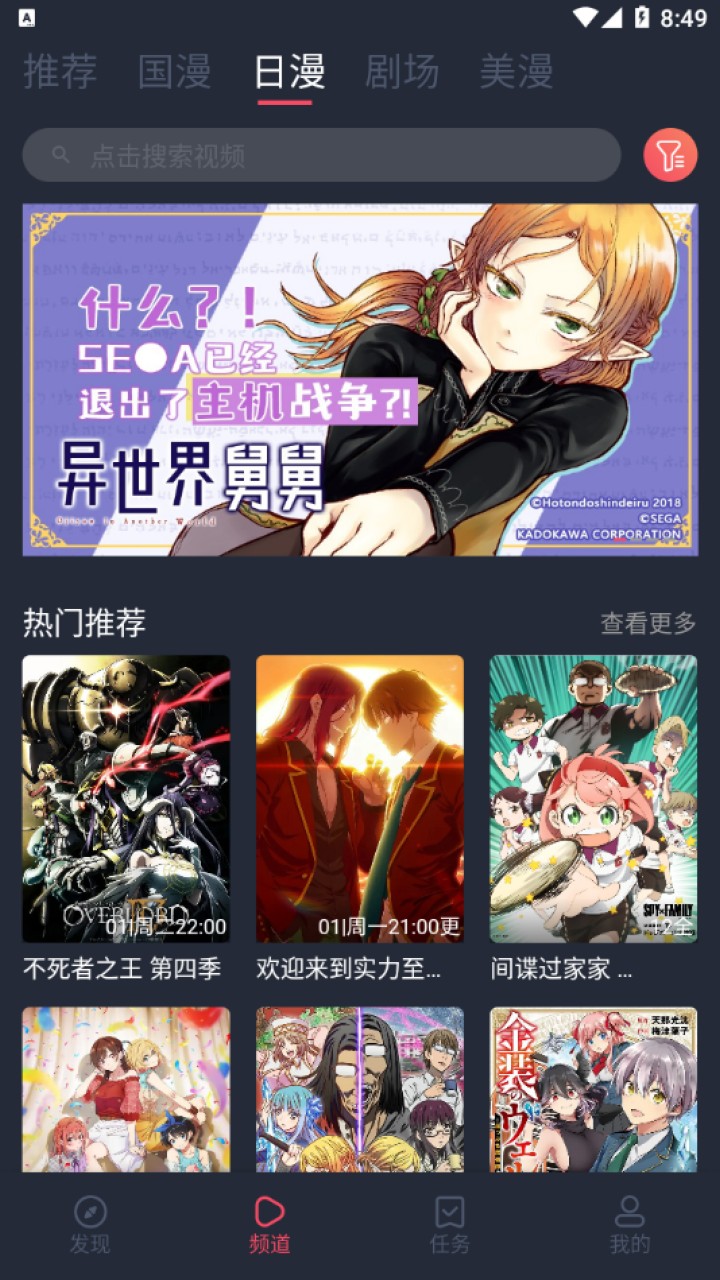Tap 查看更多 beside 热门推荐
Image resolution: width=720 pixels, height=1280 pixels.
[x=647, y=623]
